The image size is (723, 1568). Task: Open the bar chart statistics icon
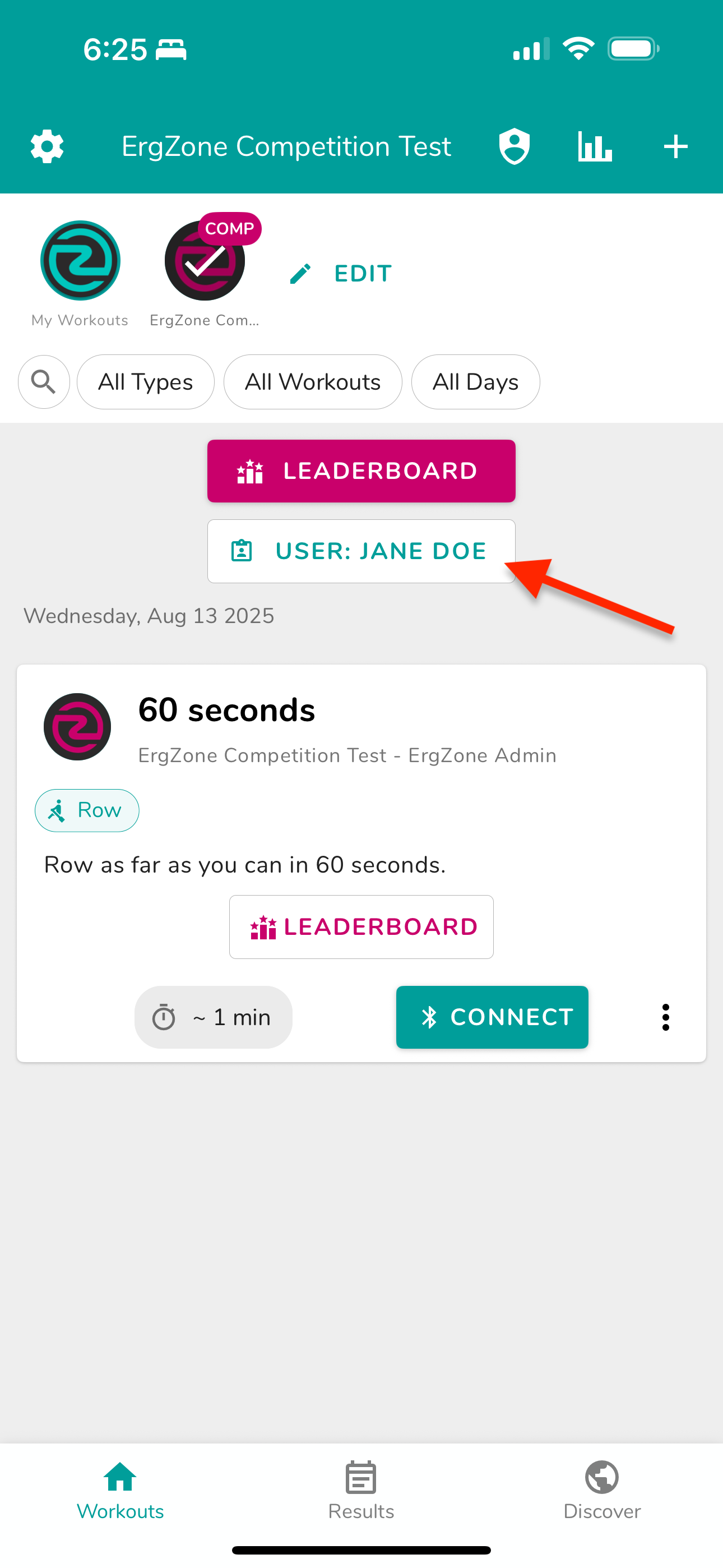pyautogui.click(x=595, y=147)
